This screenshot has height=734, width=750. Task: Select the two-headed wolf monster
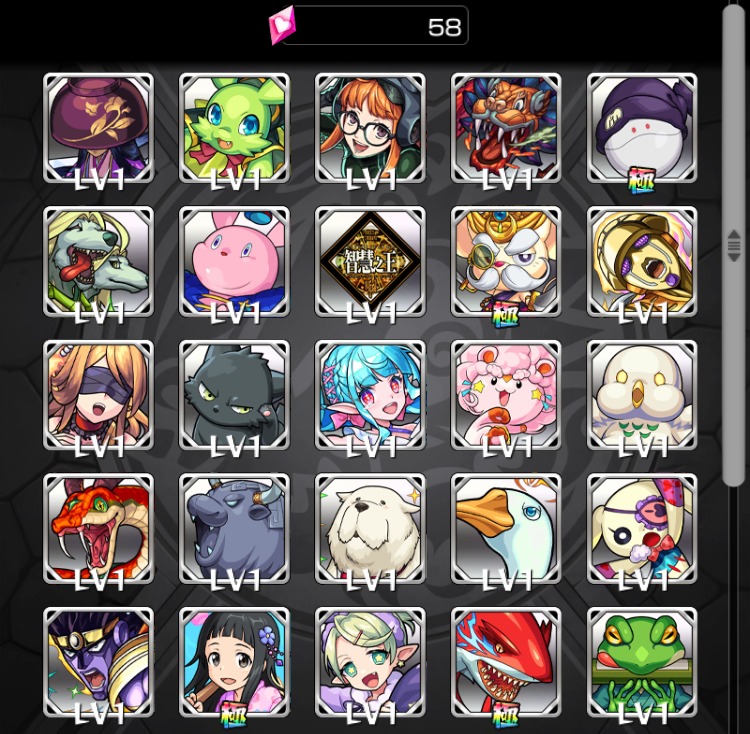(98, 261)
